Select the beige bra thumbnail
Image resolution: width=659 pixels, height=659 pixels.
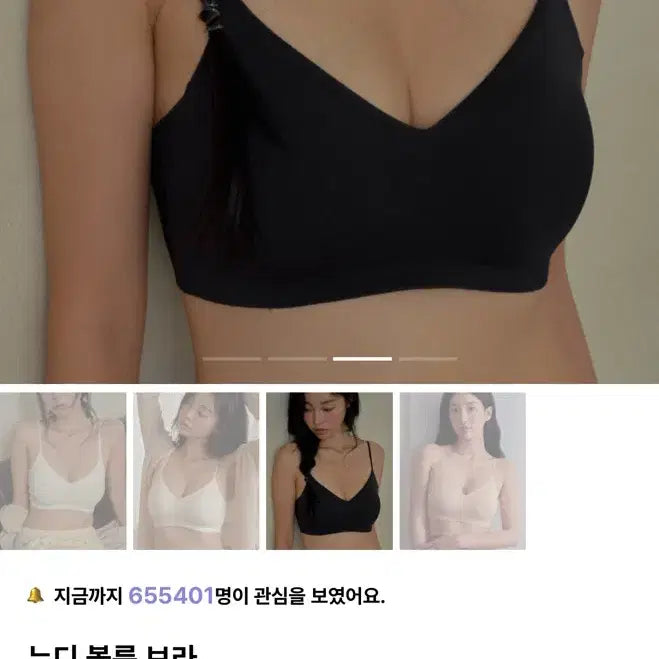pos(462,471)
